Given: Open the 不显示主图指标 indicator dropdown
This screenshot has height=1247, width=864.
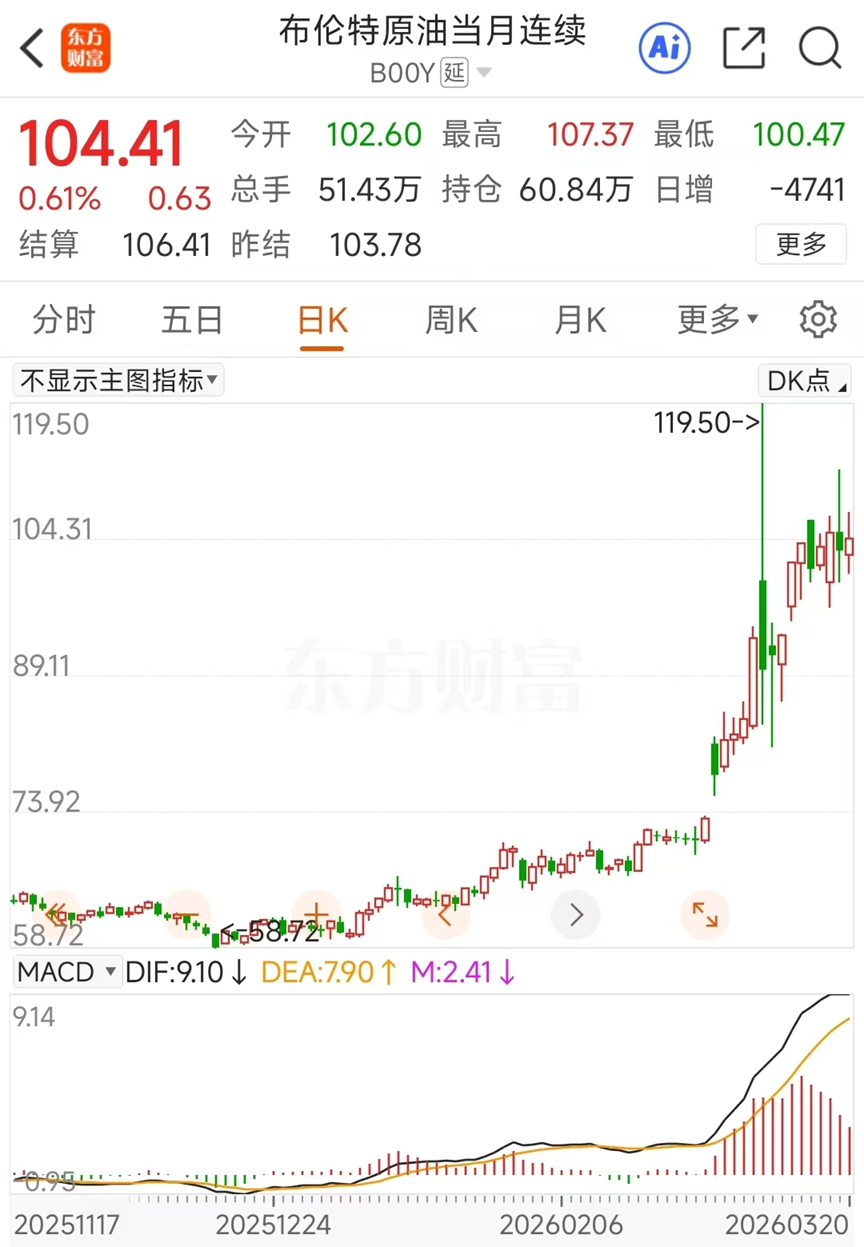Looking at the screenshot, I should (117, 380).
